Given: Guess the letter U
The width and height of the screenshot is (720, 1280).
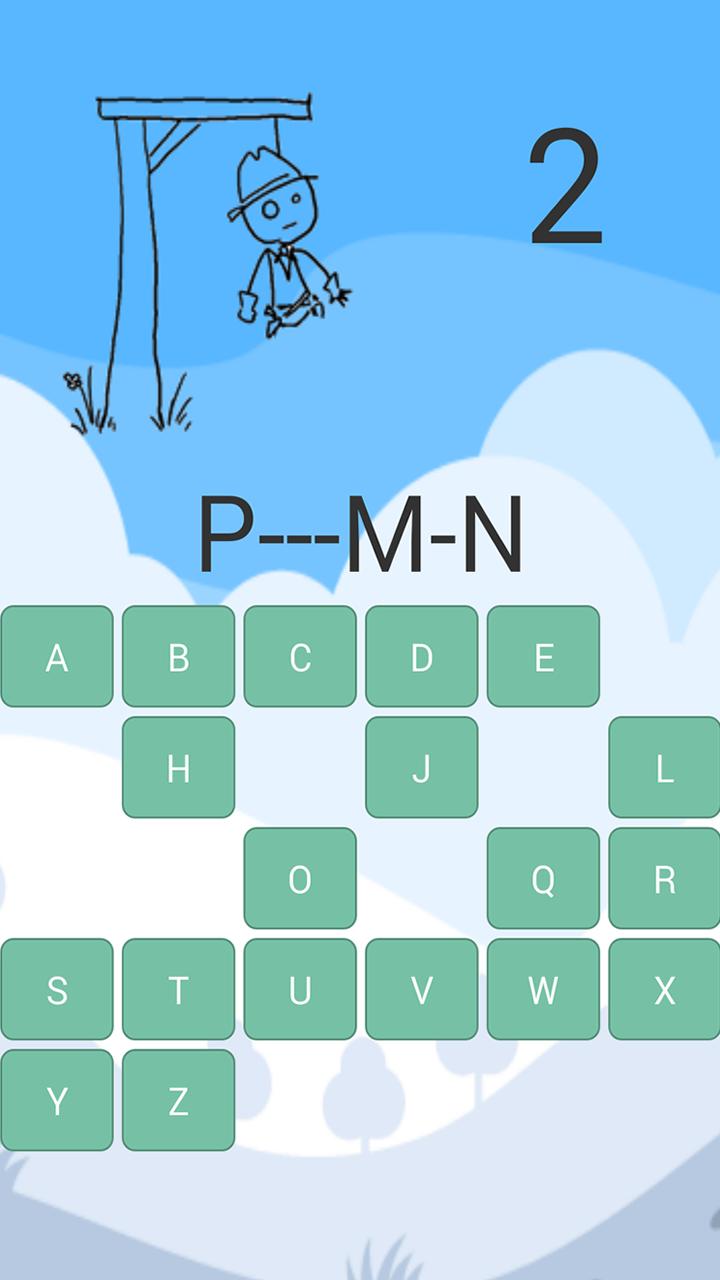Looking at the screenshot, I should click(300, 990).
